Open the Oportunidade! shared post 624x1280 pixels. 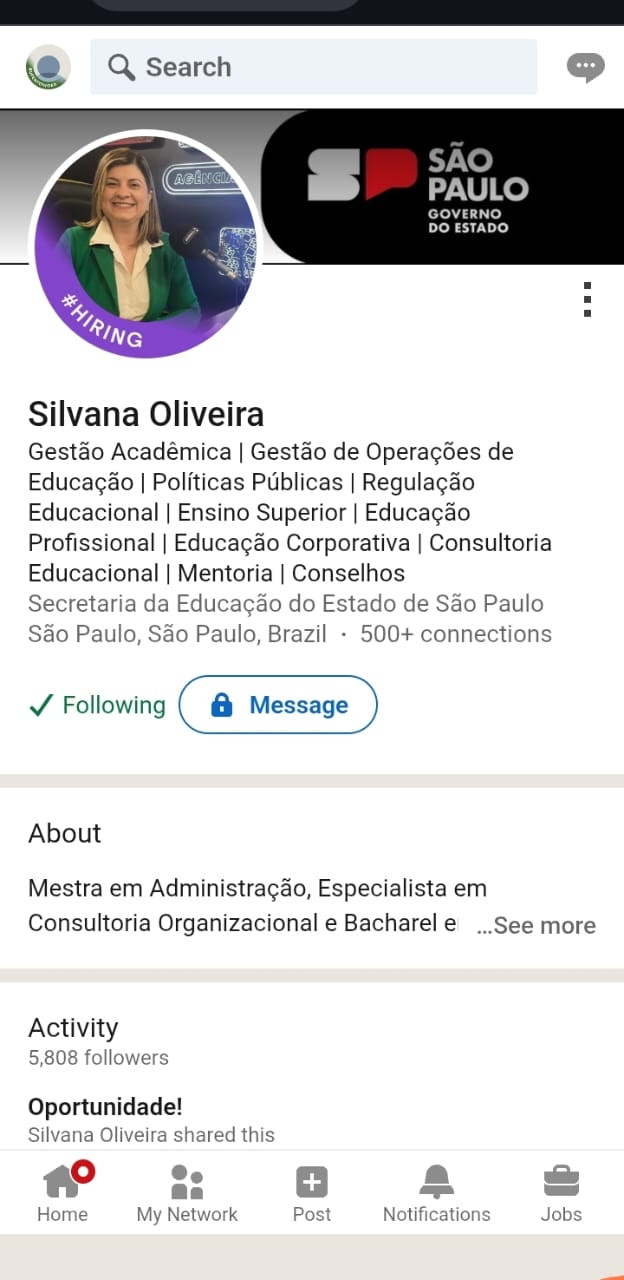[x=105, y=1107]
